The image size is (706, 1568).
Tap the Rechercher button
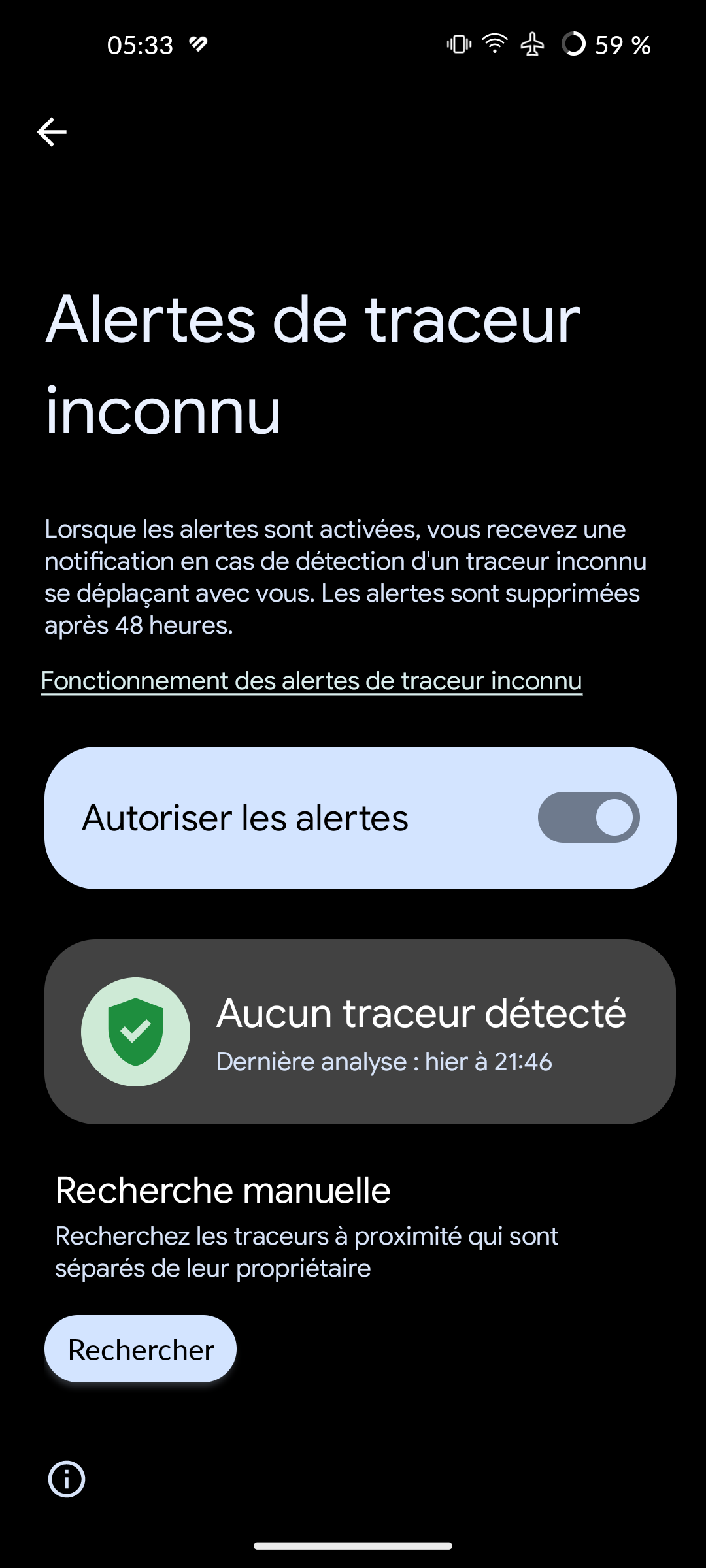click(x=141, y=1349)
